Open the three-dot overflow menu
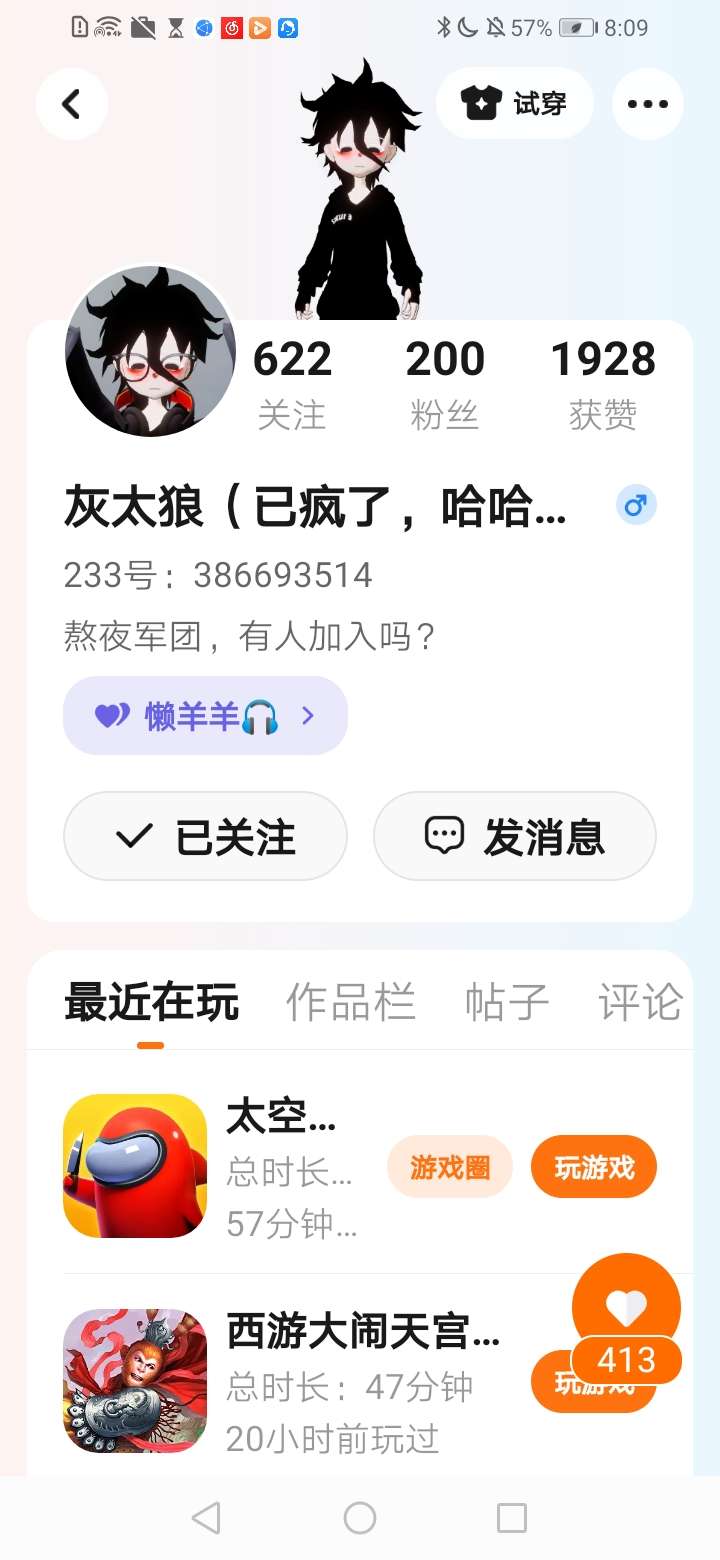The width and height of the screenshot is (720, 1560). tap(647, 103)
